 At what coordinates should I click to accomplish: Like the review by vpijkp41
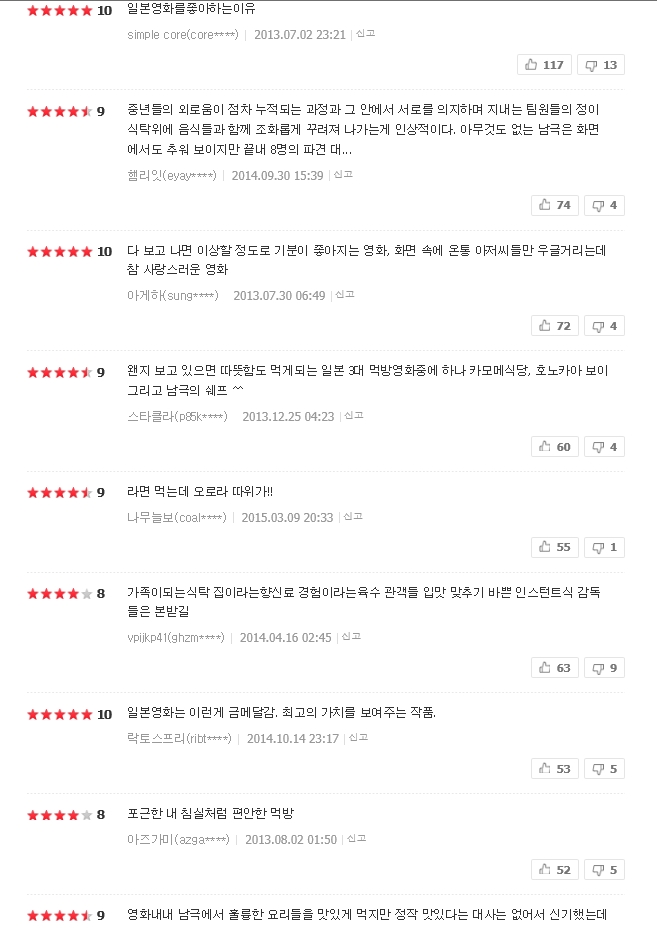pyautogui.click(x=555, y=667)
